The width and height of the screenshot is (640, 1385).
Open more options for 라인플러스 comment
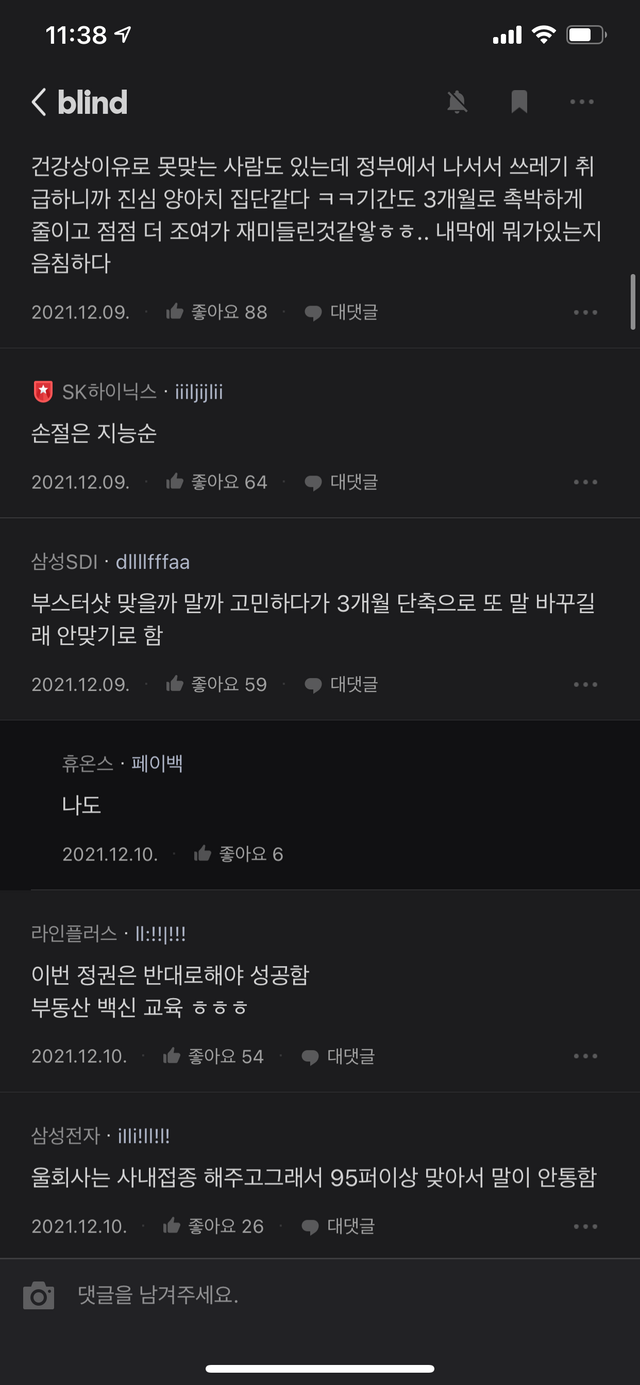585,1057
